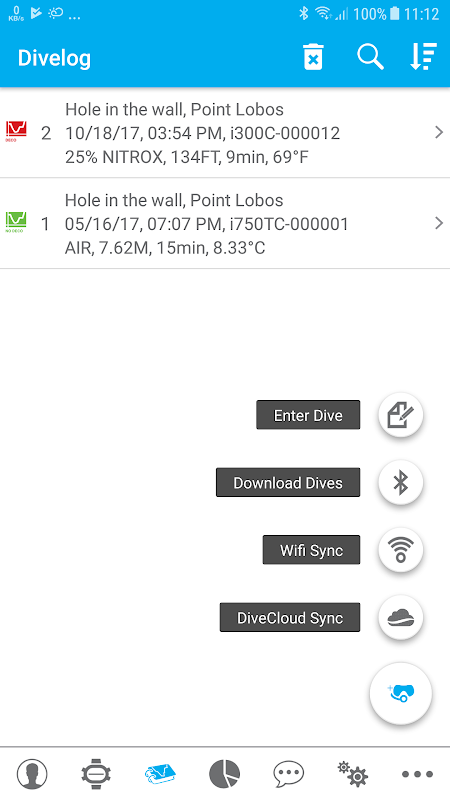
Task: Open the chat bubble tab
Action: 288,774
